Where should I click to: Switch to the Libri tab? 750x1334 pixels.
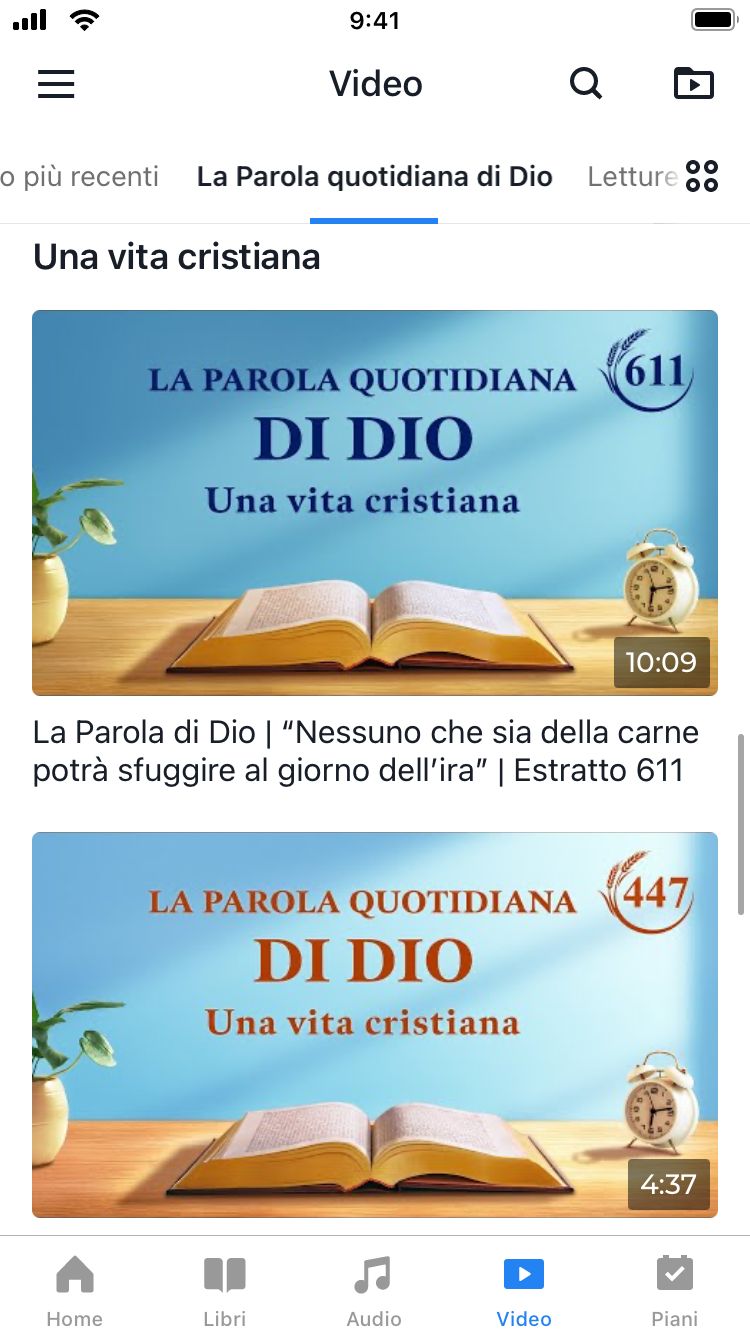pyautogui.click(x=225, y=1290)
